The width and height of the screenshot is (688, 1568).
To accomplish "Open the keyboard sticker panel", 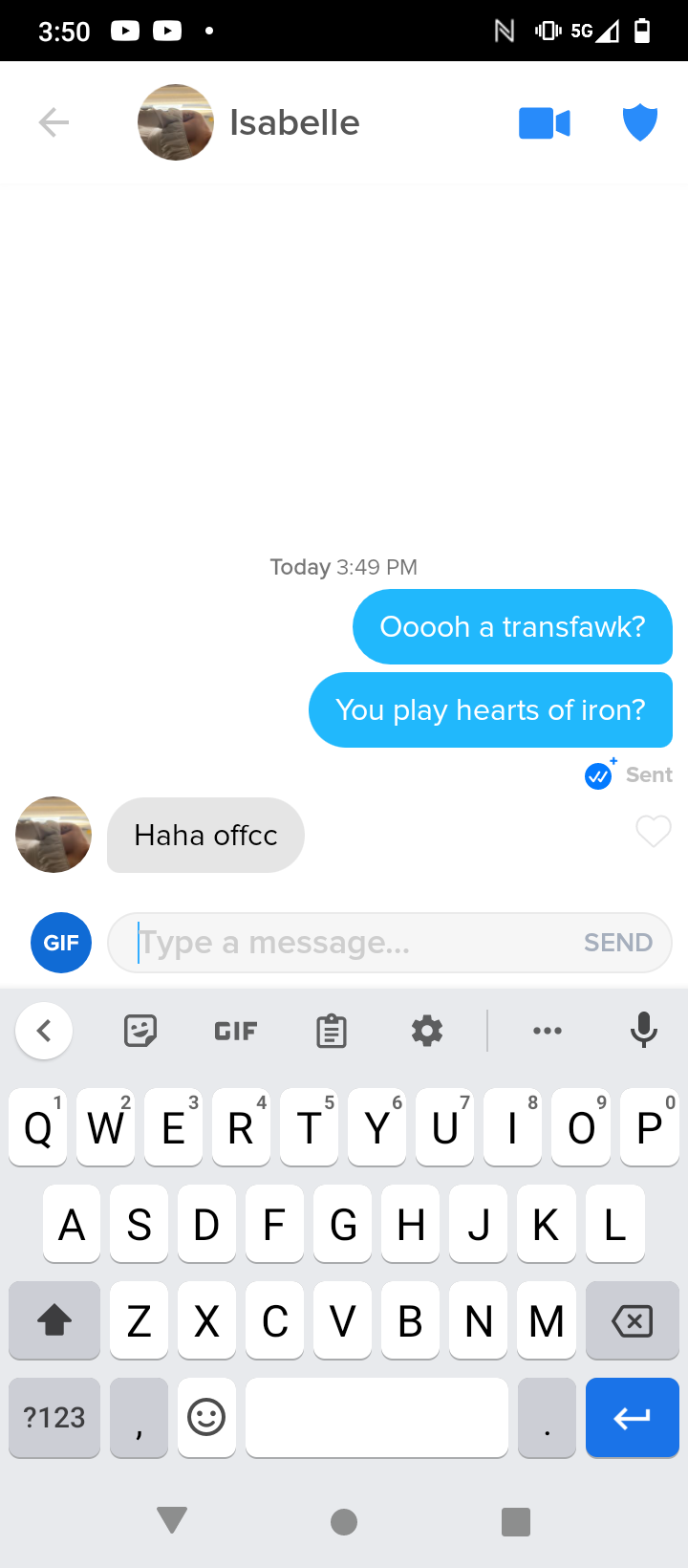I will 140,1031.
